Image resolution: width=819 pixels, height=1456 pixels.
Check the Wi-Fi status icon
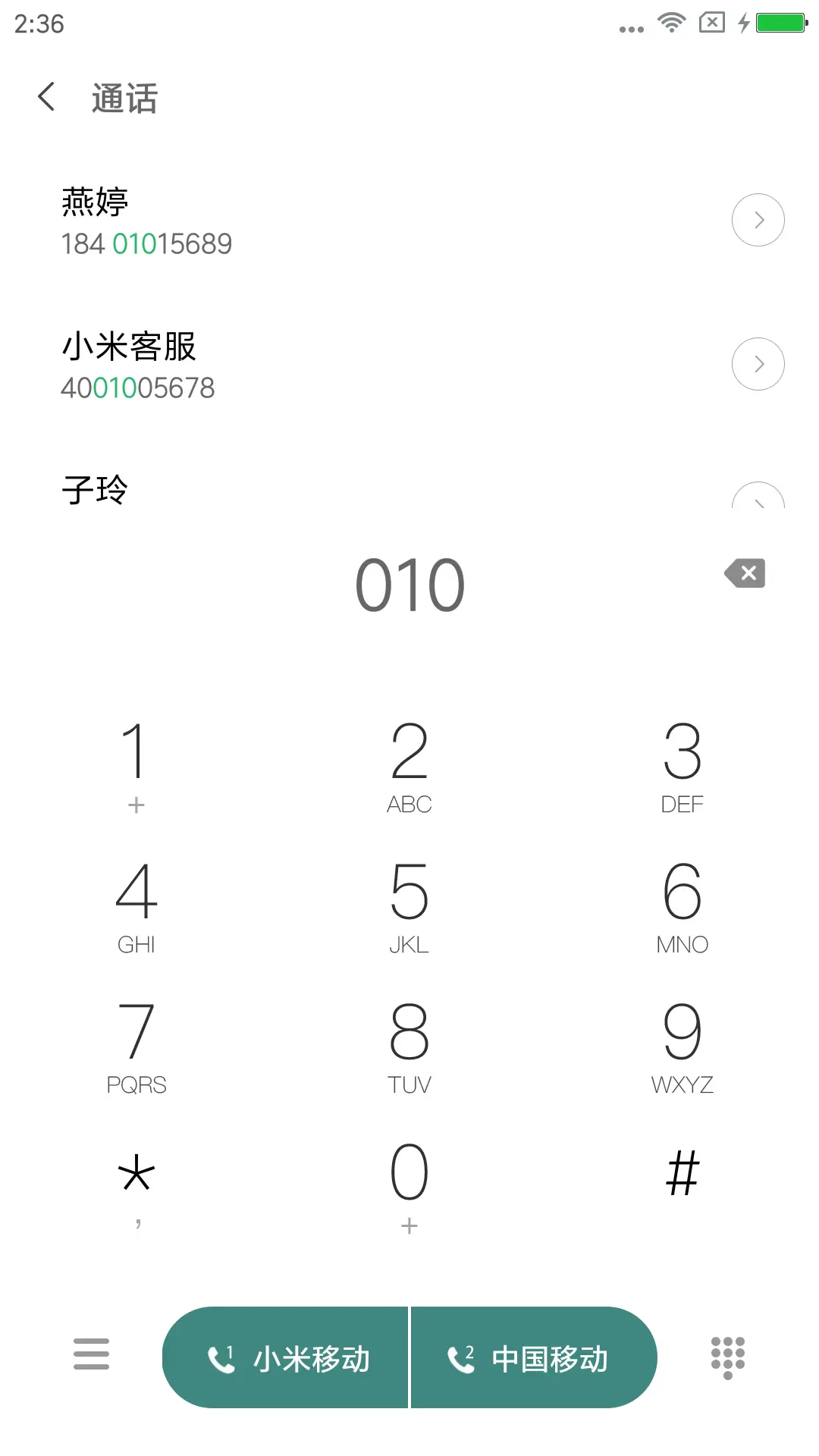(x=670, y=22)
